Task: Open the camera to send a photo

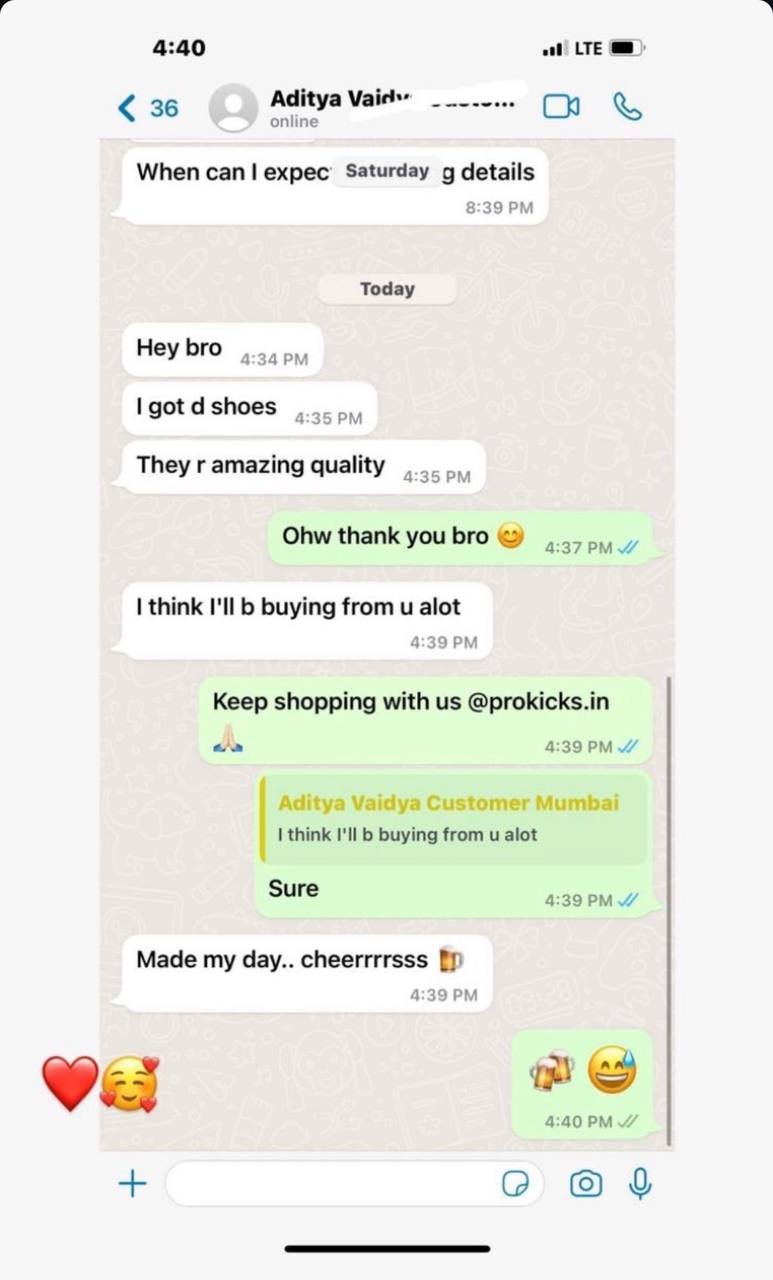Action: tap(586, 1185)
